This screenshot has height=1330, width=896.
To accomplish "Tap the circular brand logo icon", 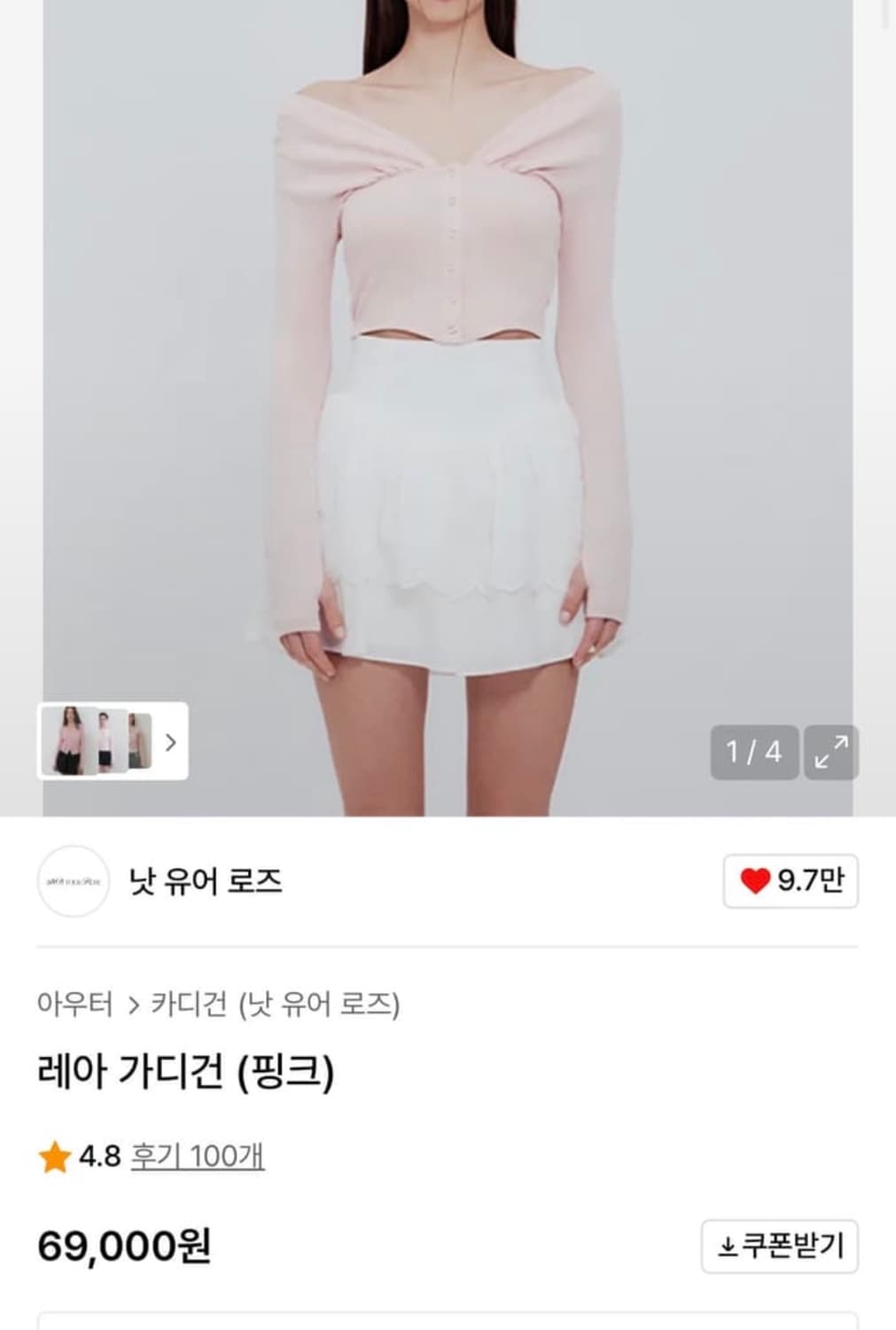I will (74, 881).
